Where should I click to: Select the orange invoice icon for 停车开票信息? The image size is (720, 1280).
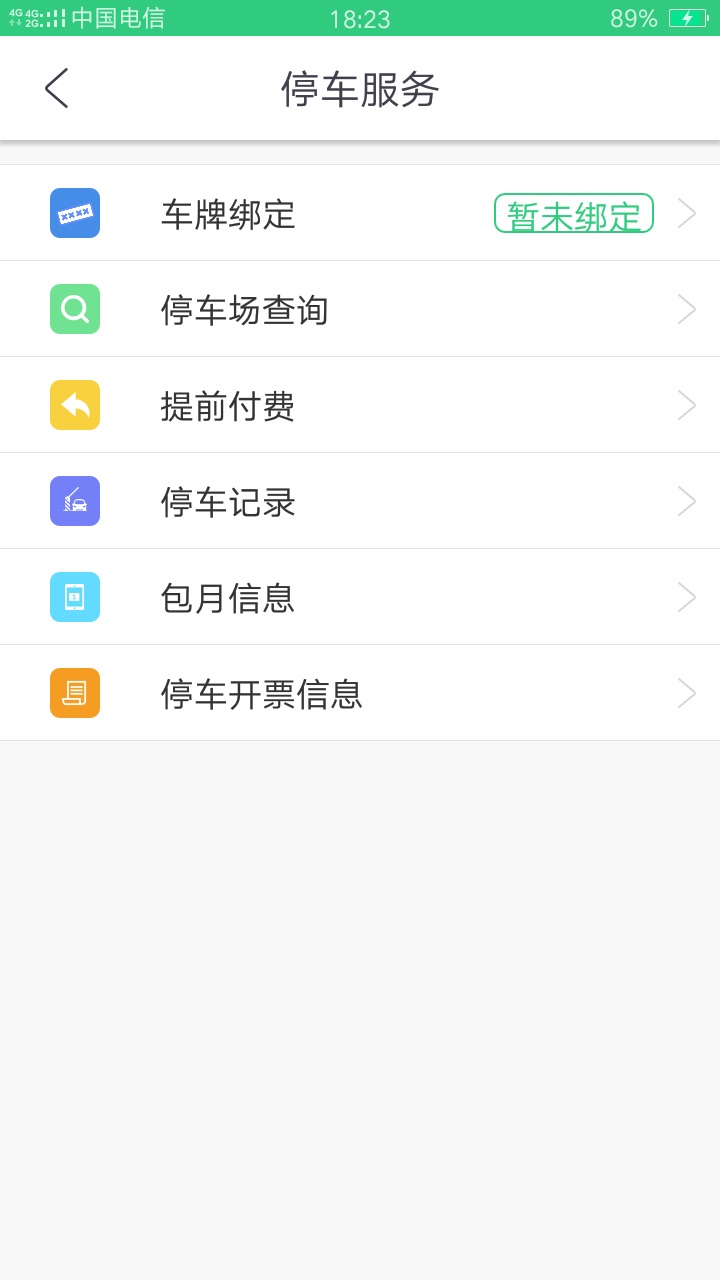(x=74, y=692)
